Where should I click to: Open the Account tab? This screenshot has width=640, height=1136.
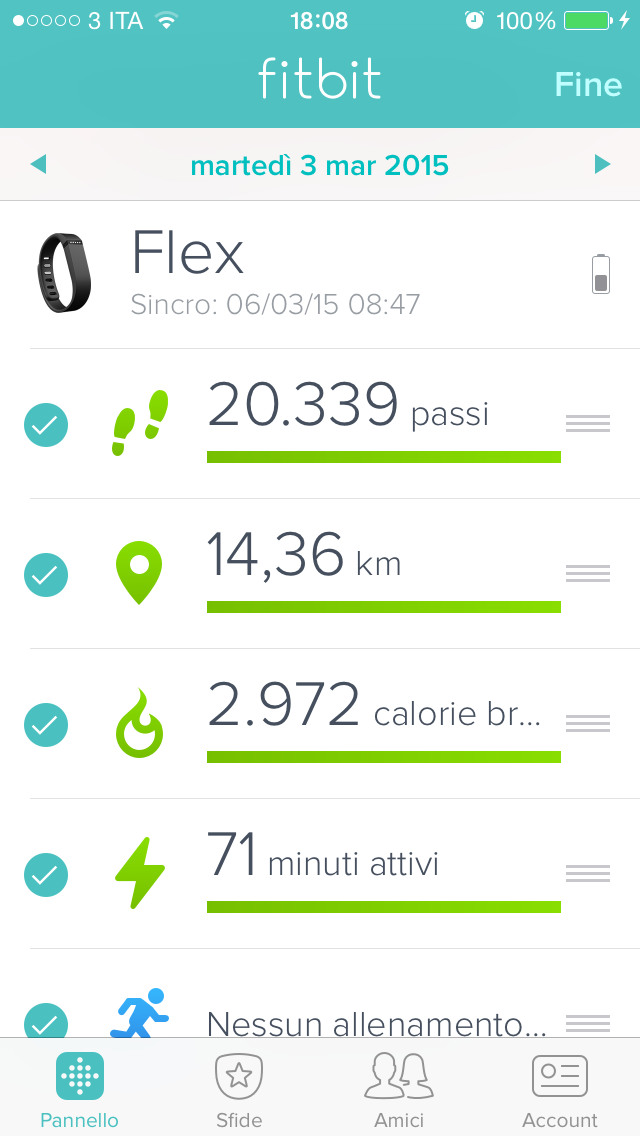point(560,1088)
